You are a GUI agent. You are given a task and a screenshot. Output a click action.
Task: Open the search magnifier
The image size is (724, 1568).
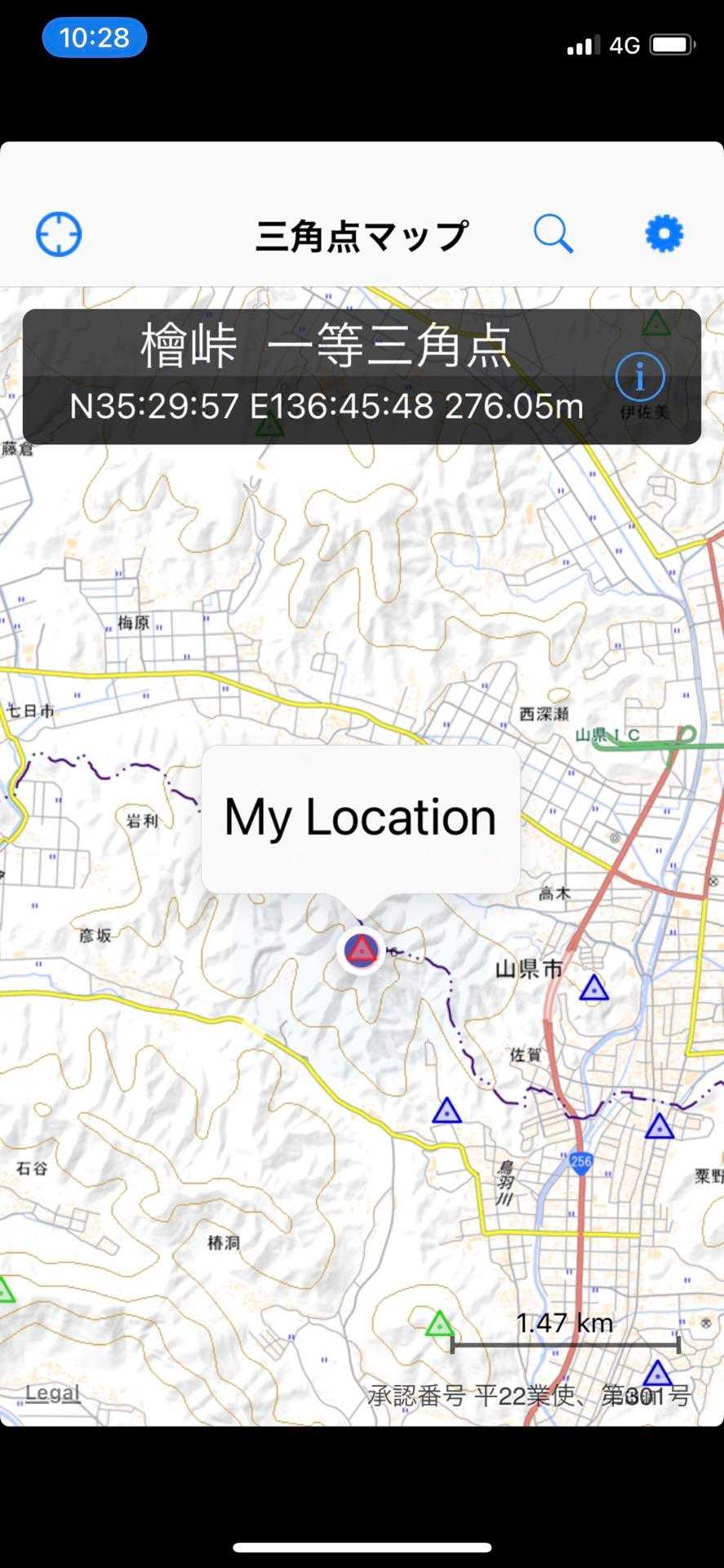[x=553, y=235]
